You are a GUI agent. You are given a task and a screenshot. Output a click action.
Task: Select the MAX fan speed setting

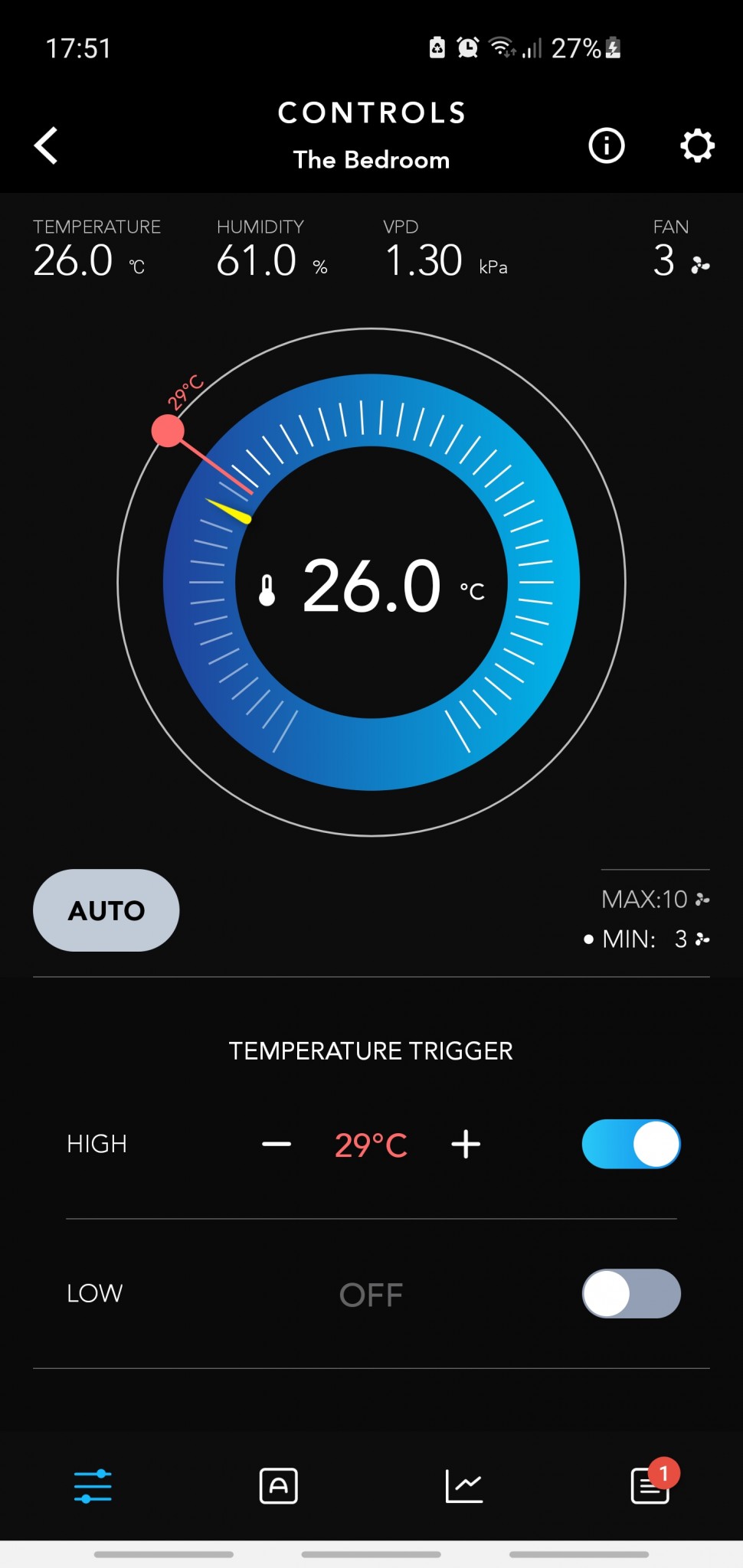tap(656, 899)
